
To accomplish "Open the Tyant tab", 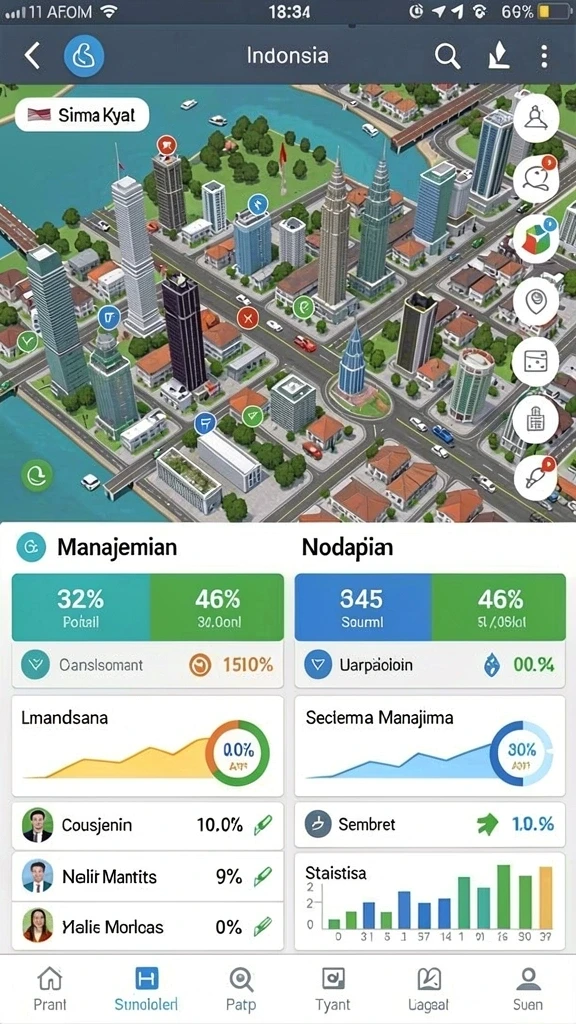I will (333, 988).
